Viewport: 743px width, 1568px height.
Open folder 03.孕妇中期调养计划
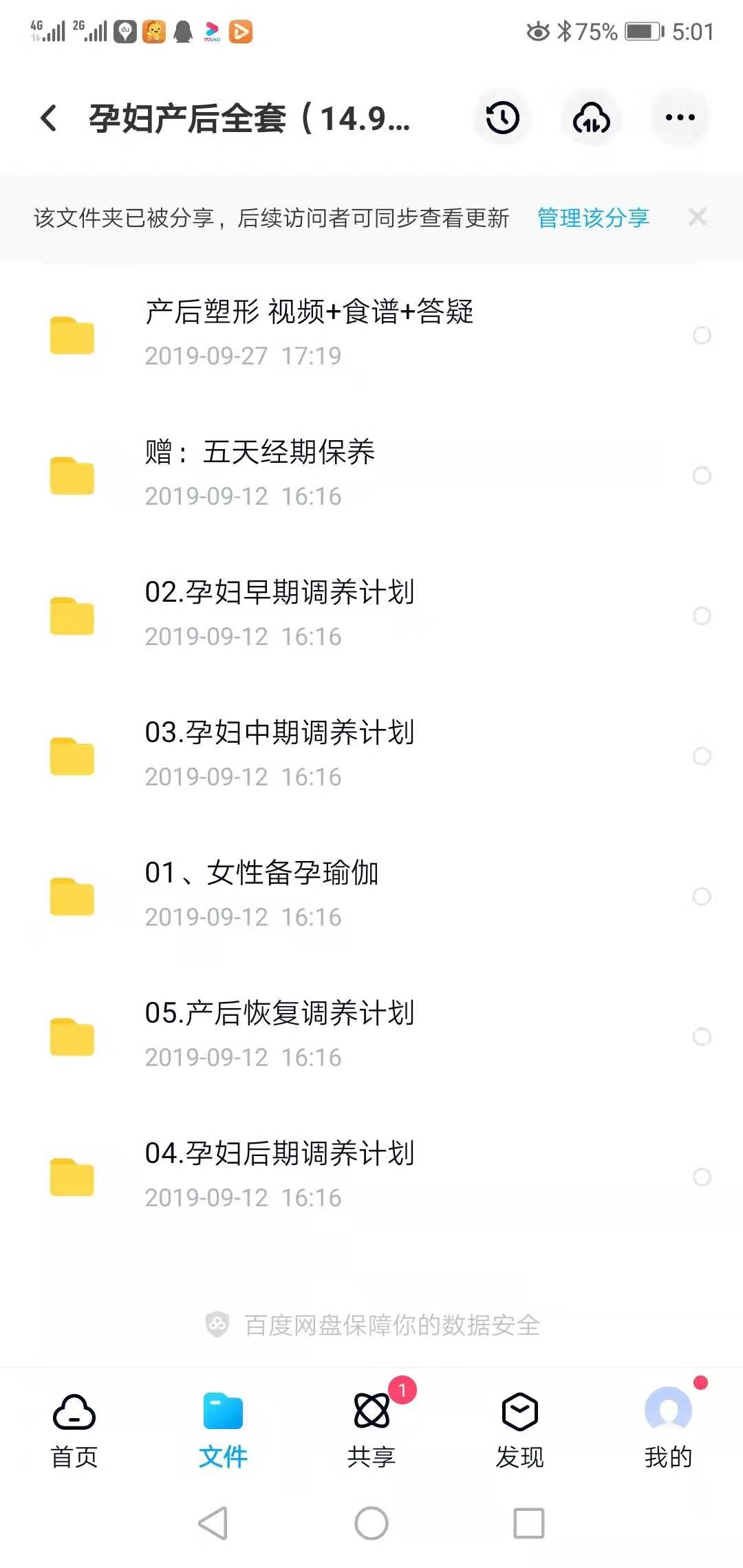pos(371,755)
